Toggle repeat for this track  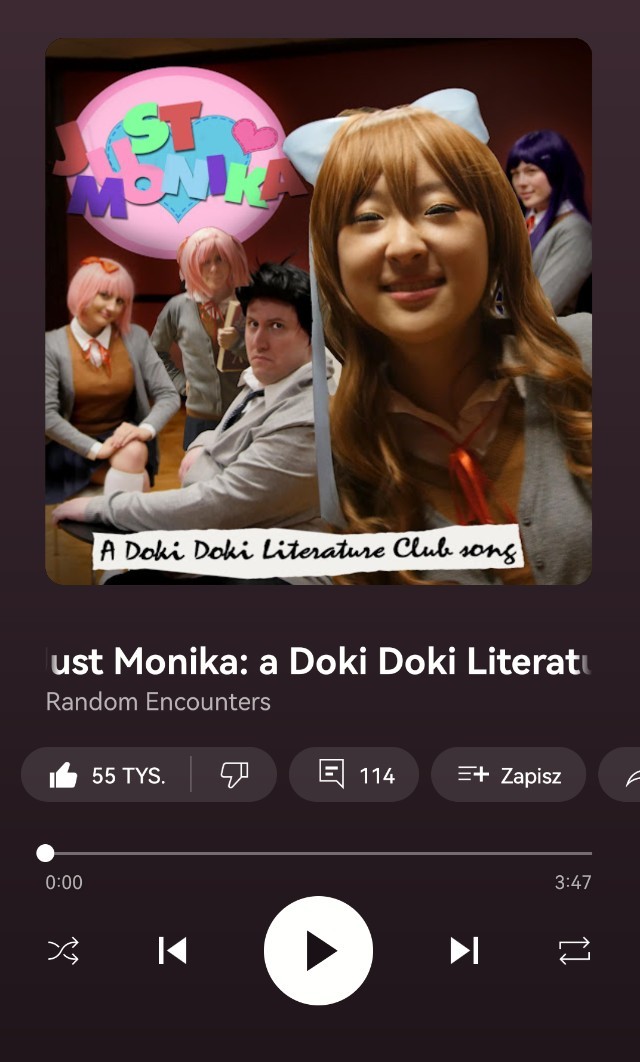574,950
